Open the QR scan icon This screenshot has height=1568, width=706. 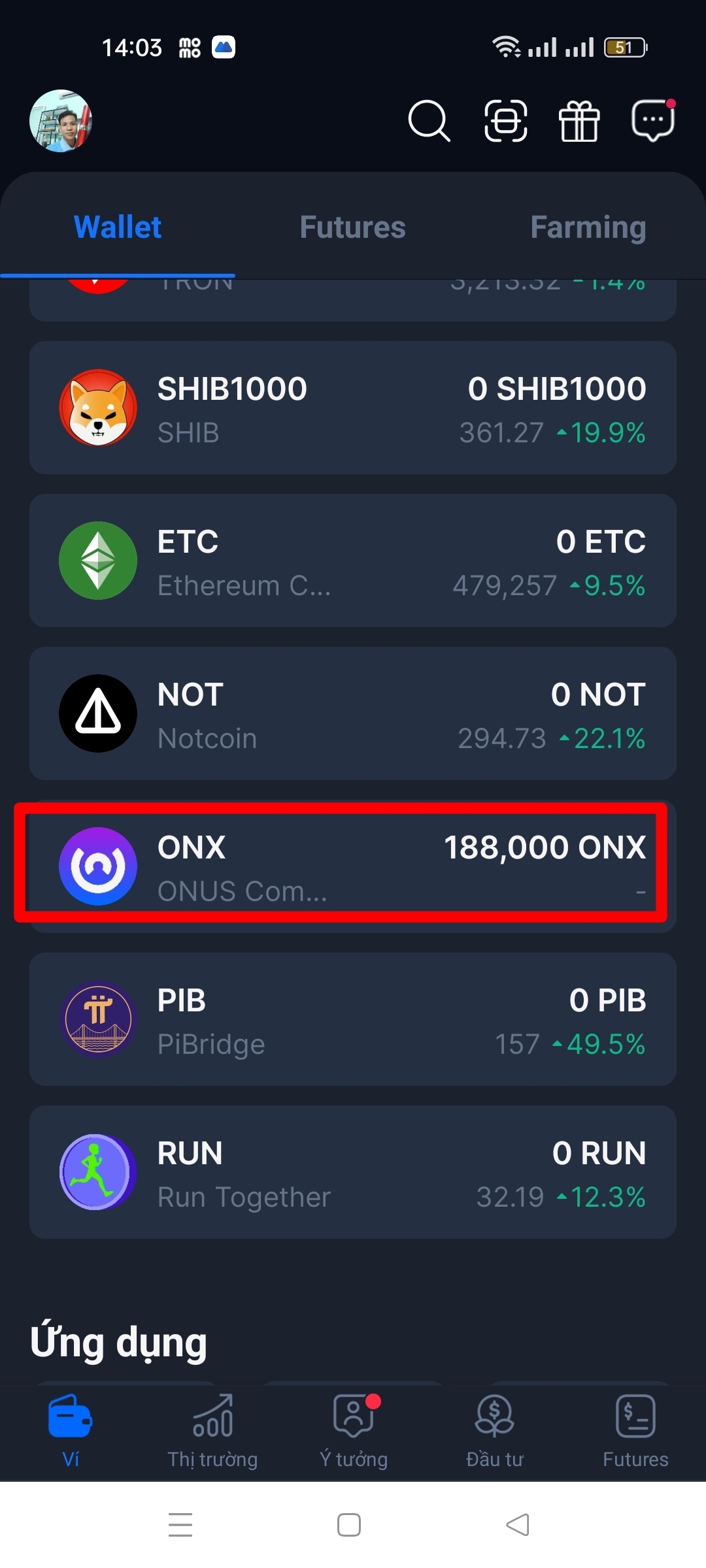505,121
